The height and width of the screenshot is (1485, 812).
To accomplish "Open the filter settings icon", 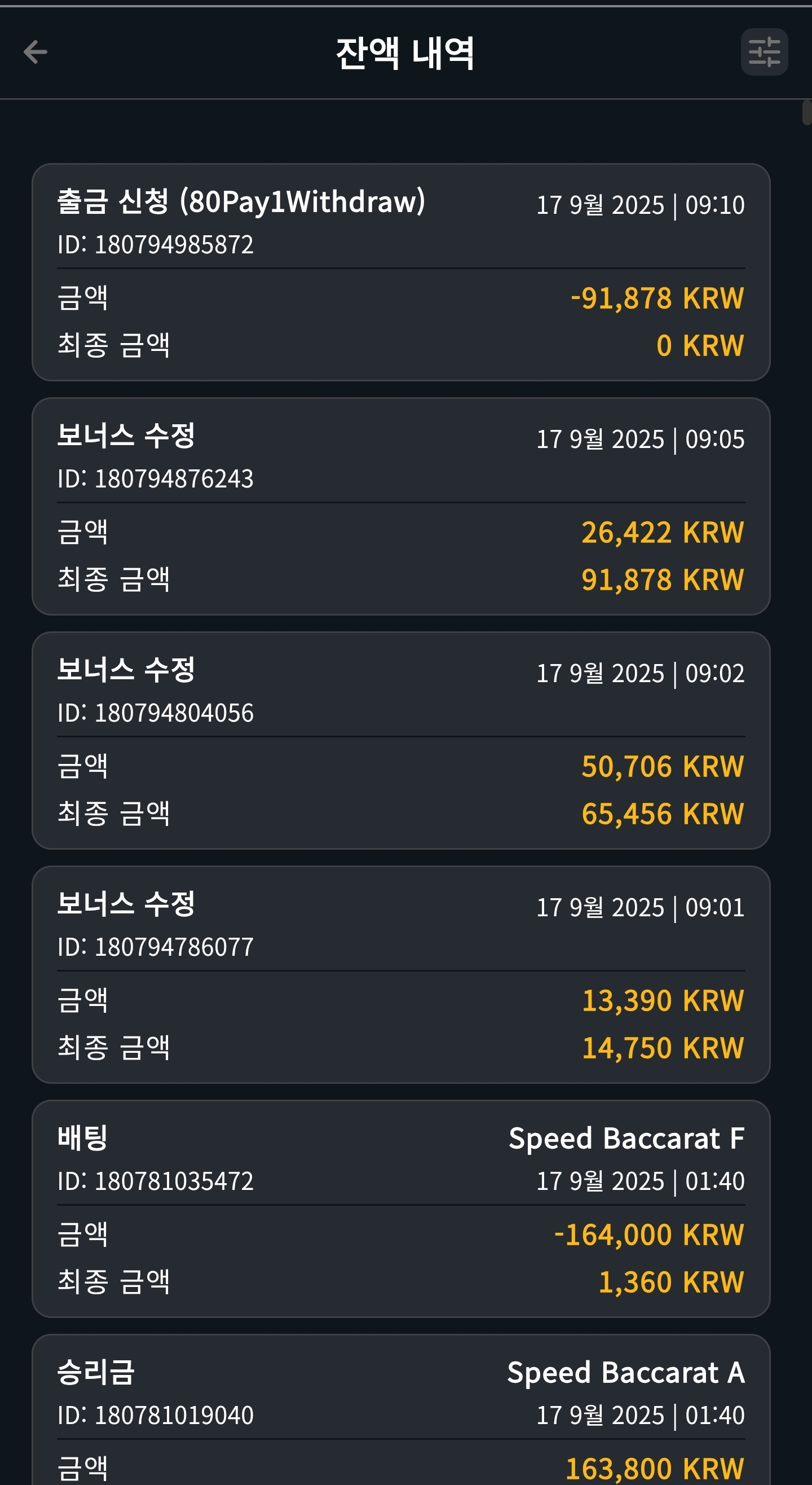I will (x=764, y=52).
